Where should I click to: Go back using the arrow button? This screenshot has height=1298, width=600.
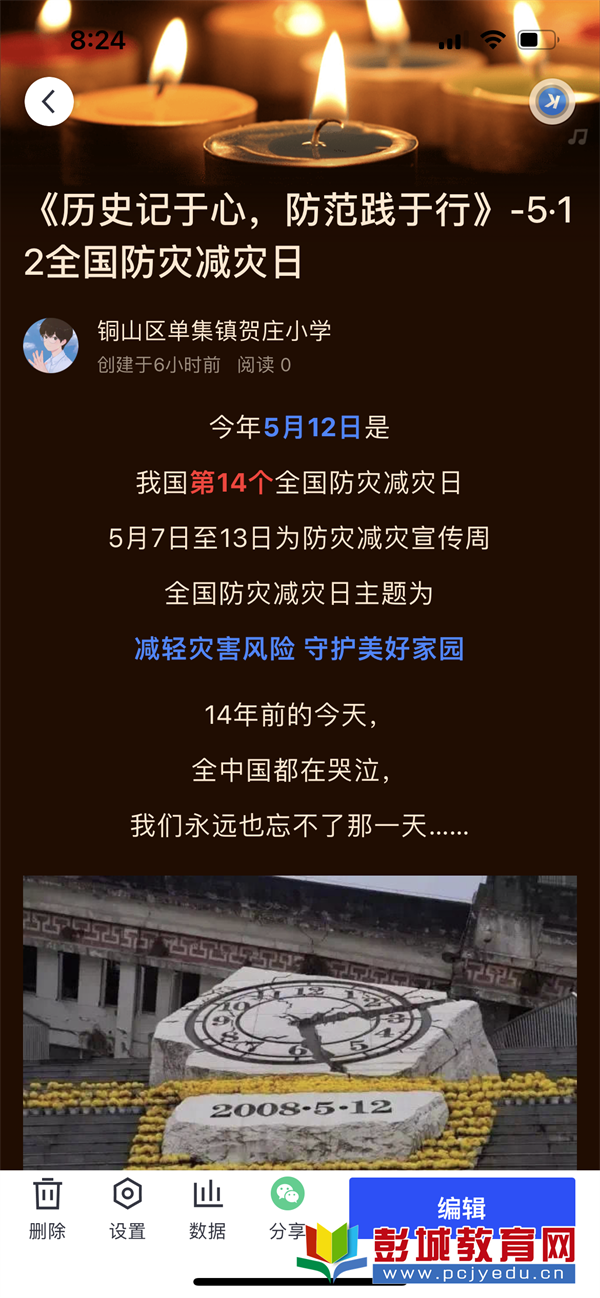(x=49, y=101)
